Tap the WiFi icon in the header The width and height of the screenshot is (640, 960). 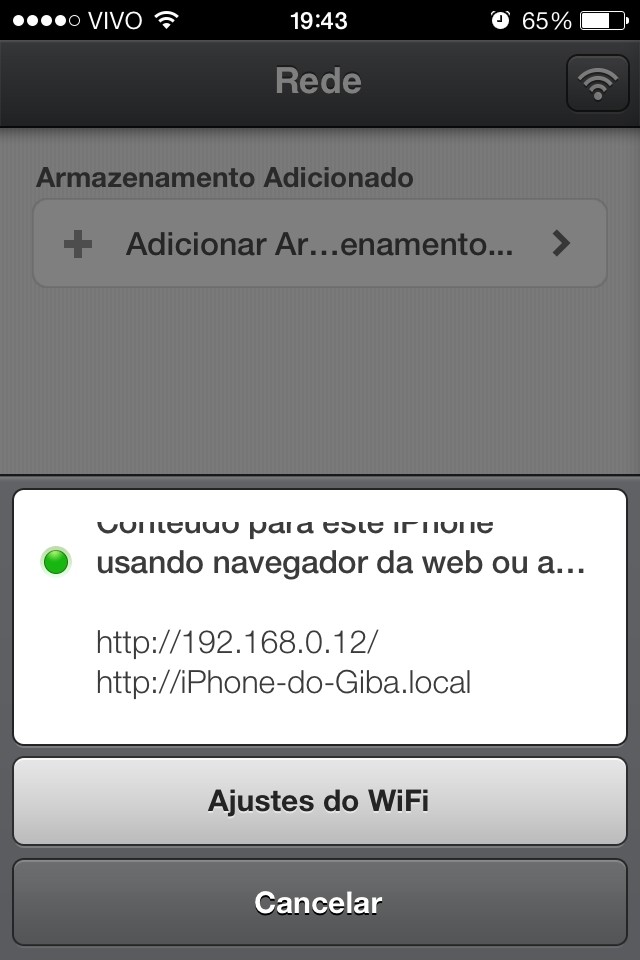coord(597,83)
